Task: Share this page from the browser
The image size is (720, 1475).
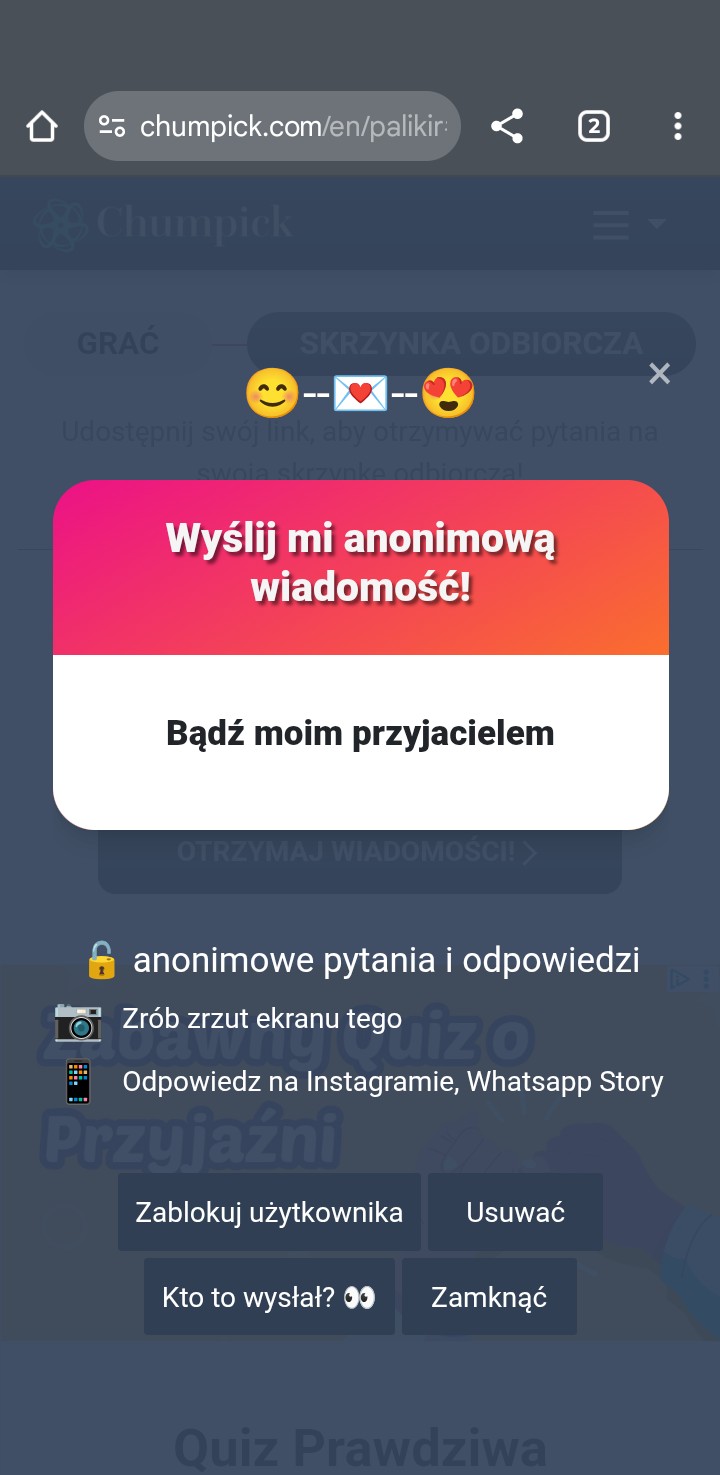Action: 507,127
